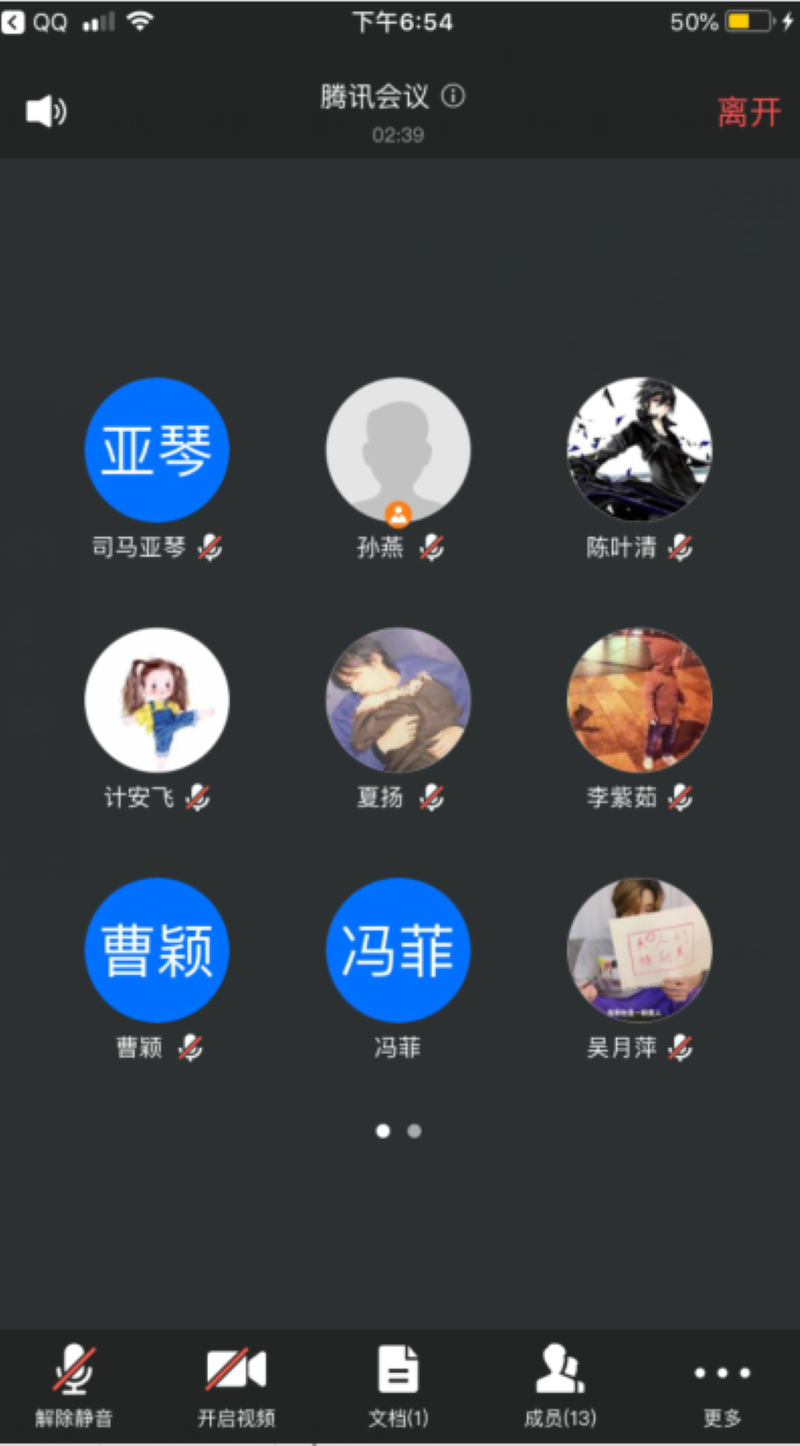Open the 更多 options menu
This screenshot has width=800, height=1446.
click(x=722, y=1385)
